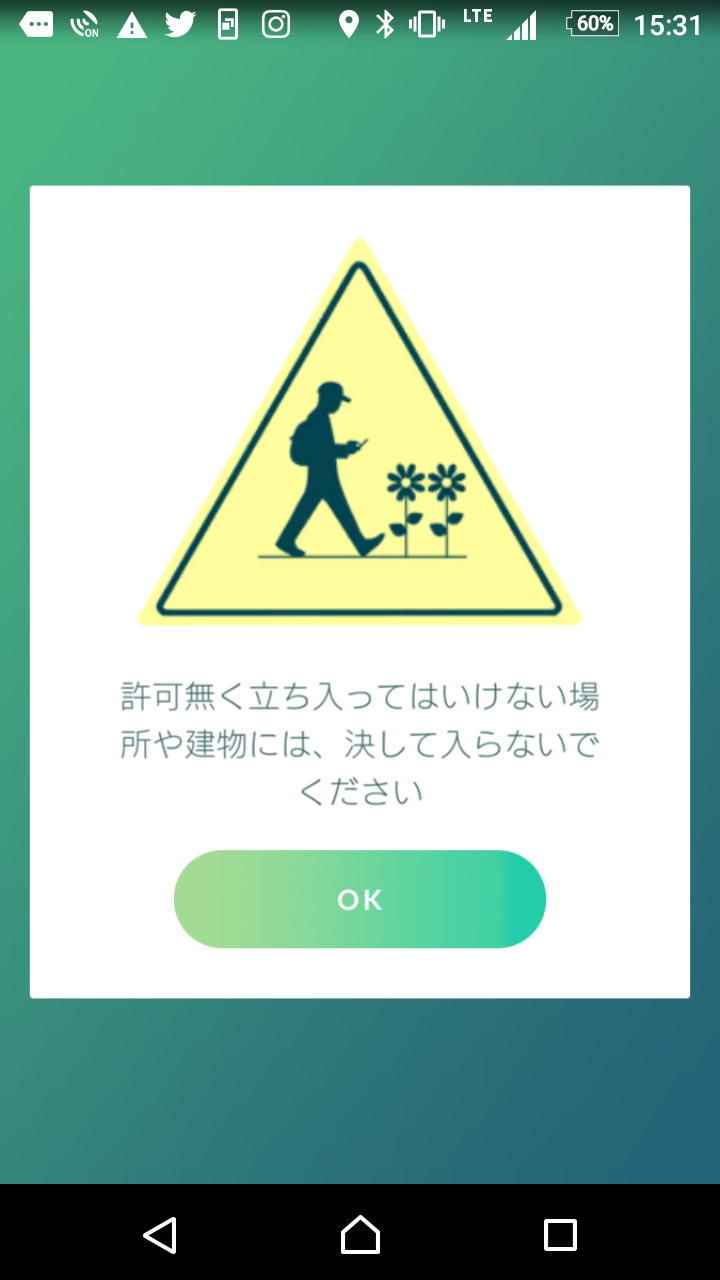Screen dimensions: 720x1280
Task: Tap the Bluetooth status icon
Action: click(x=386, y=23)
